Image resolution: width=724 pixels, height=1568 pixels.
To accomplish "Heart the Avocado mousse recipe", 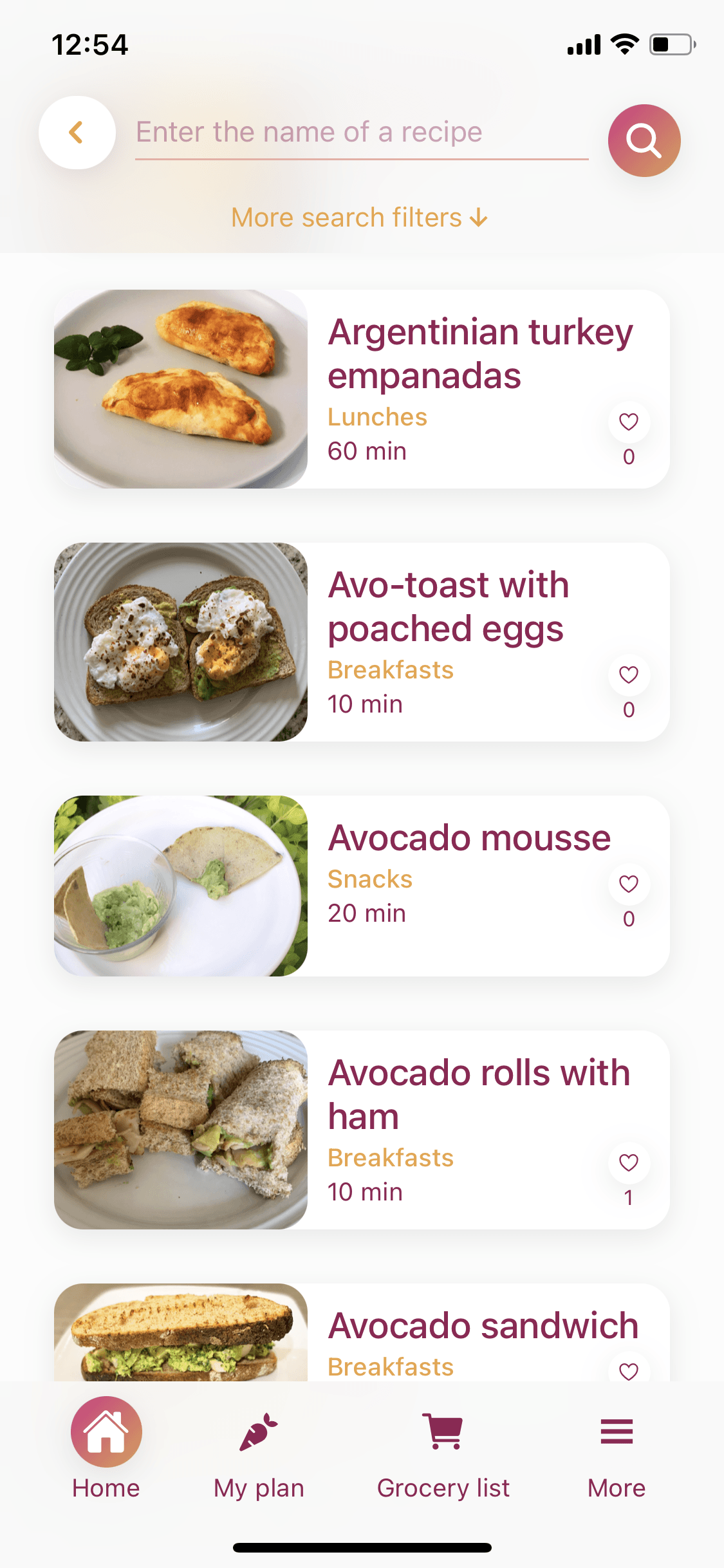I will (x=629, y=884).
